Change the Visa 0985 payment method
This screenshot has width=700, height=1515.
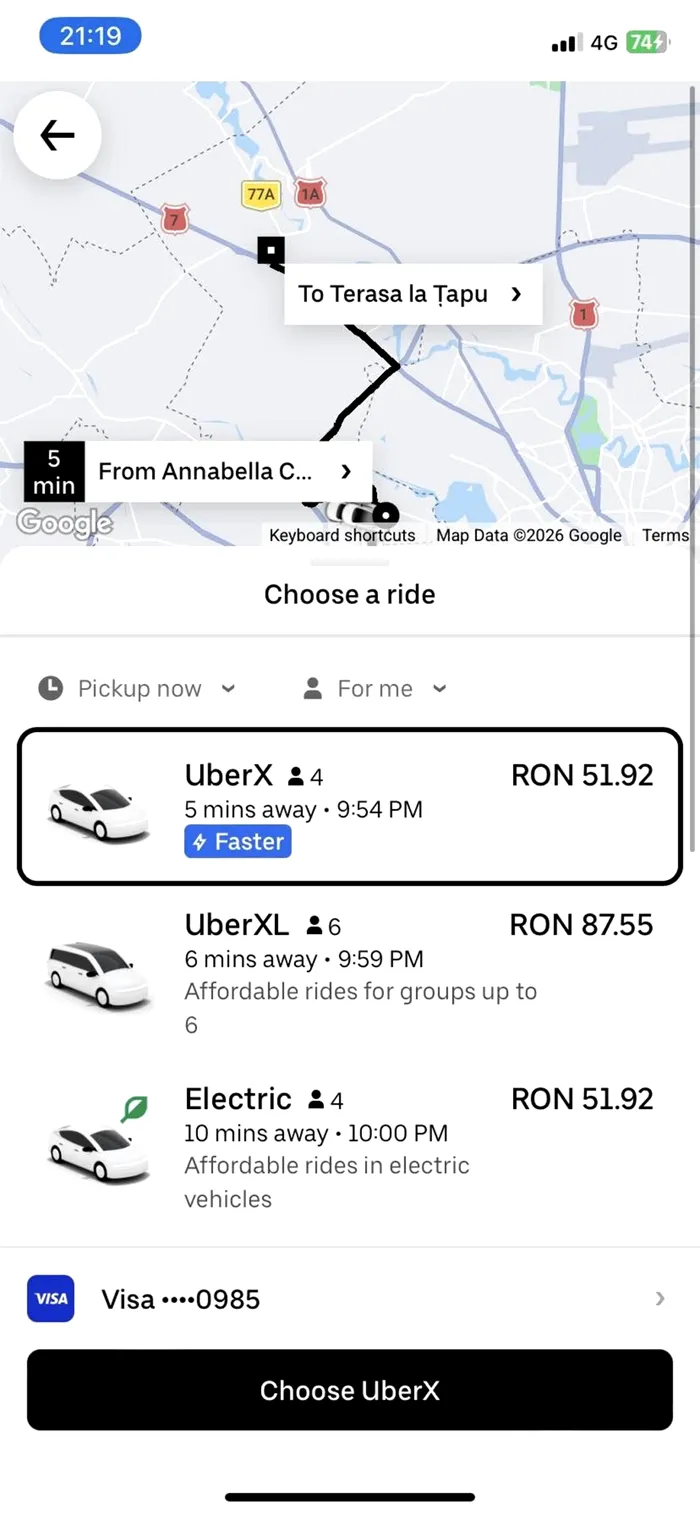(350, 1299)
